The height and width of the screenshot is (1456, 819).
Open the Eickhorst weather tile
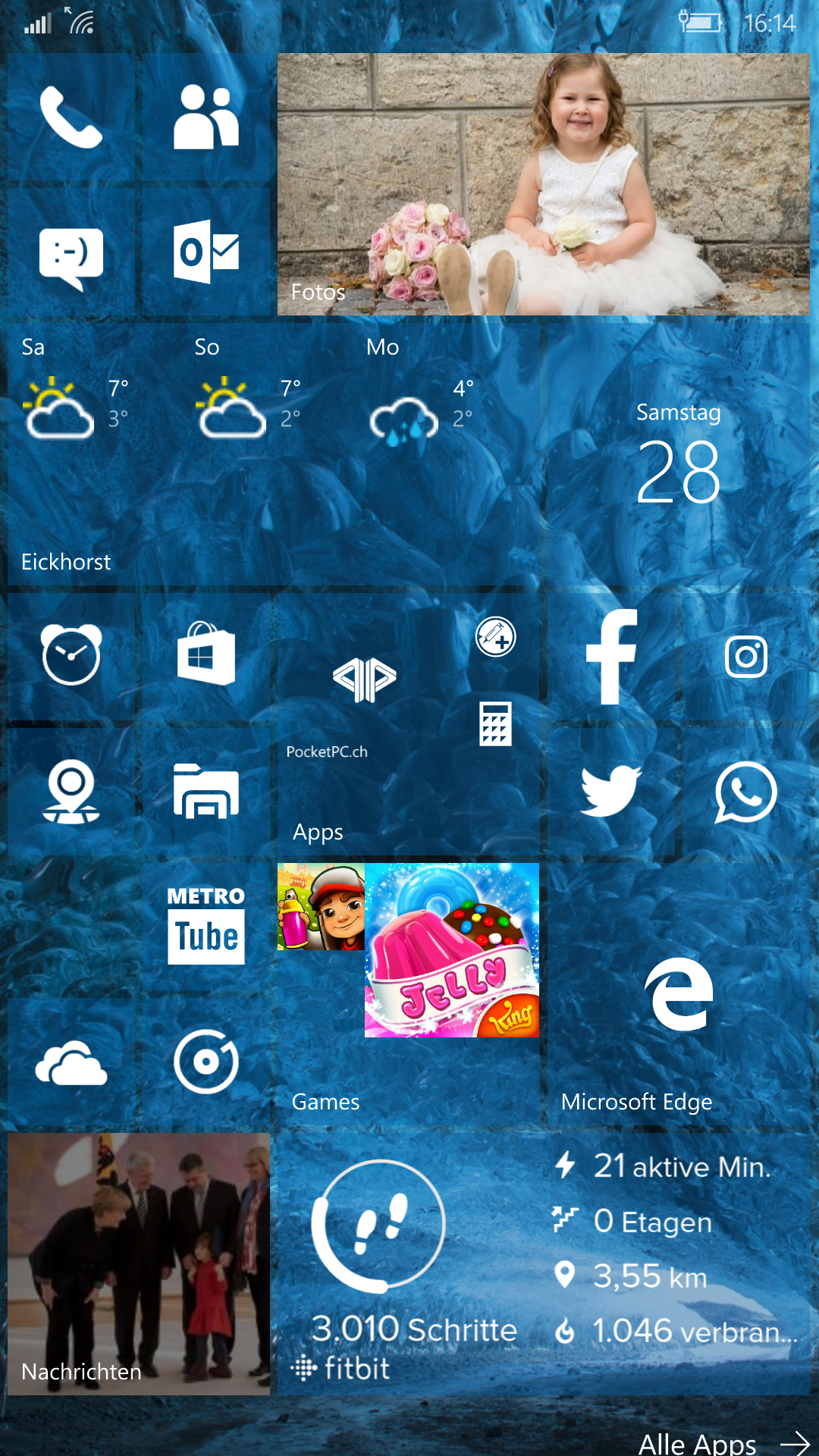pos(274,454)
